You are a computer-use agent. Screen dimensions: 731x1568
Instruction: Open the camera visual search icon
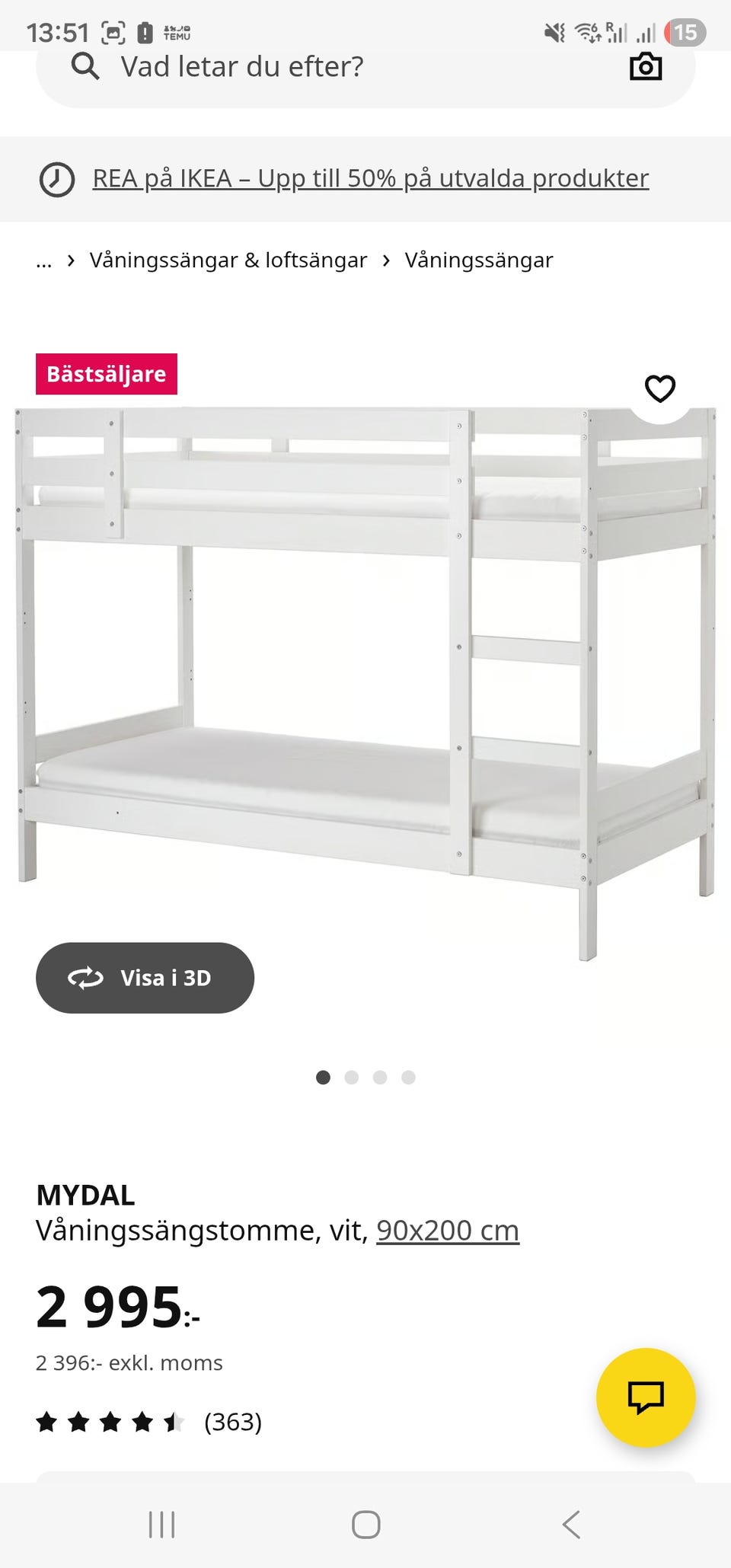(645, 67)
